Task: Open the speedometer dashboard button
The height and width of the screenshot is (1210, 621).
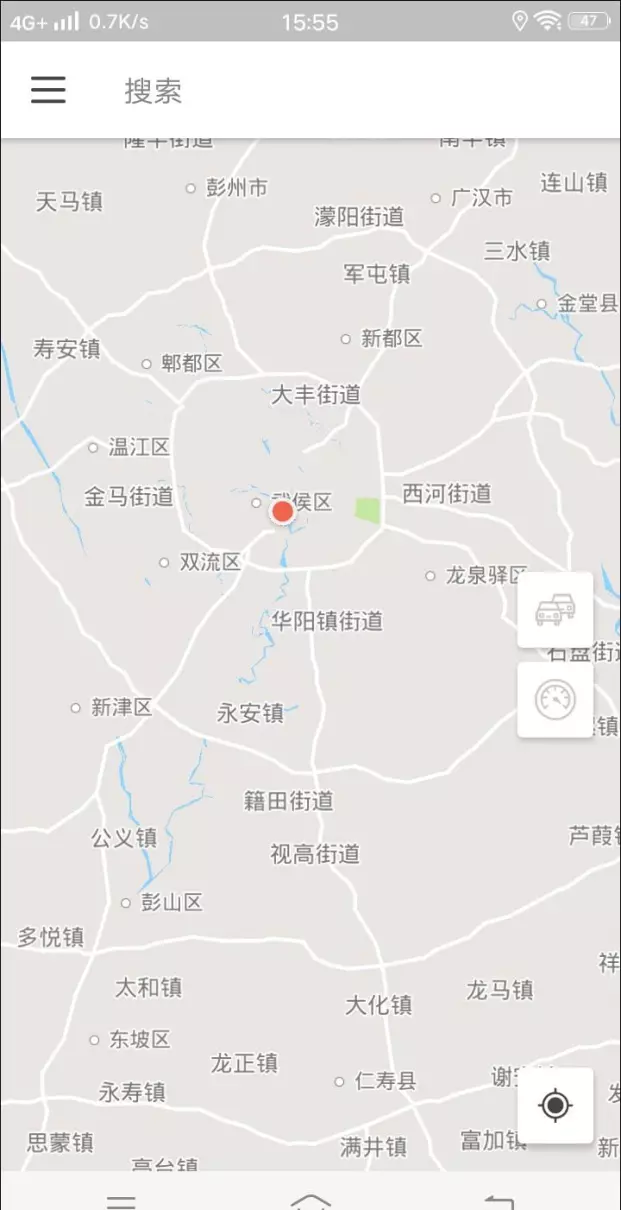Action: 555,700
